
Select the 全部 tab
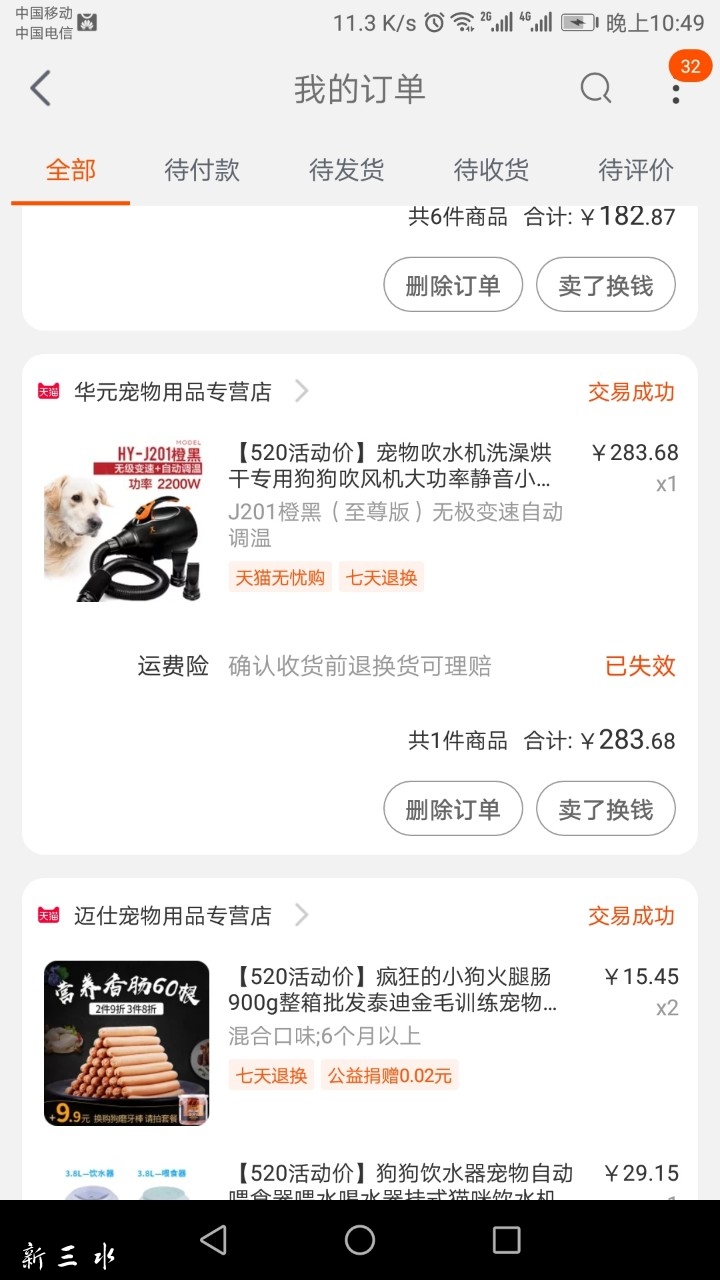click(x=71, y=170)
